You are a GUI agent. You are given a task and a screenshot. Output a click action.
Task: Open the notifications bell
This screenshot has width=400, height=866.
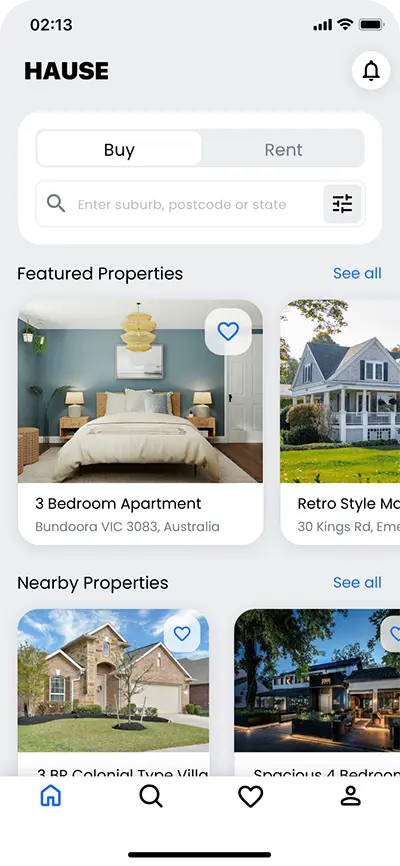[371, 70]
